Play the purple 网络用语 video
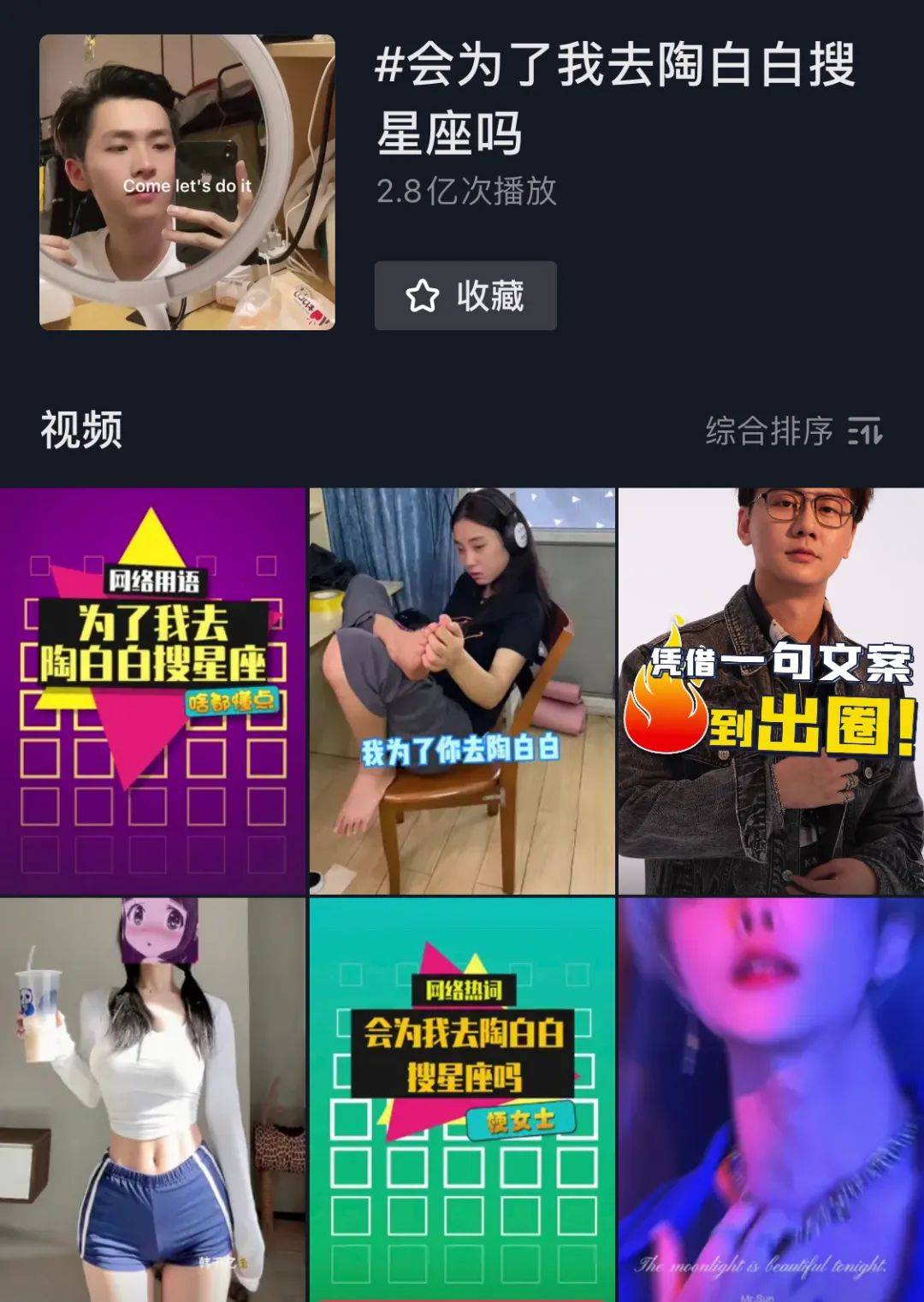This screenshot has width=924, height=1302. [x=153, y=691]
